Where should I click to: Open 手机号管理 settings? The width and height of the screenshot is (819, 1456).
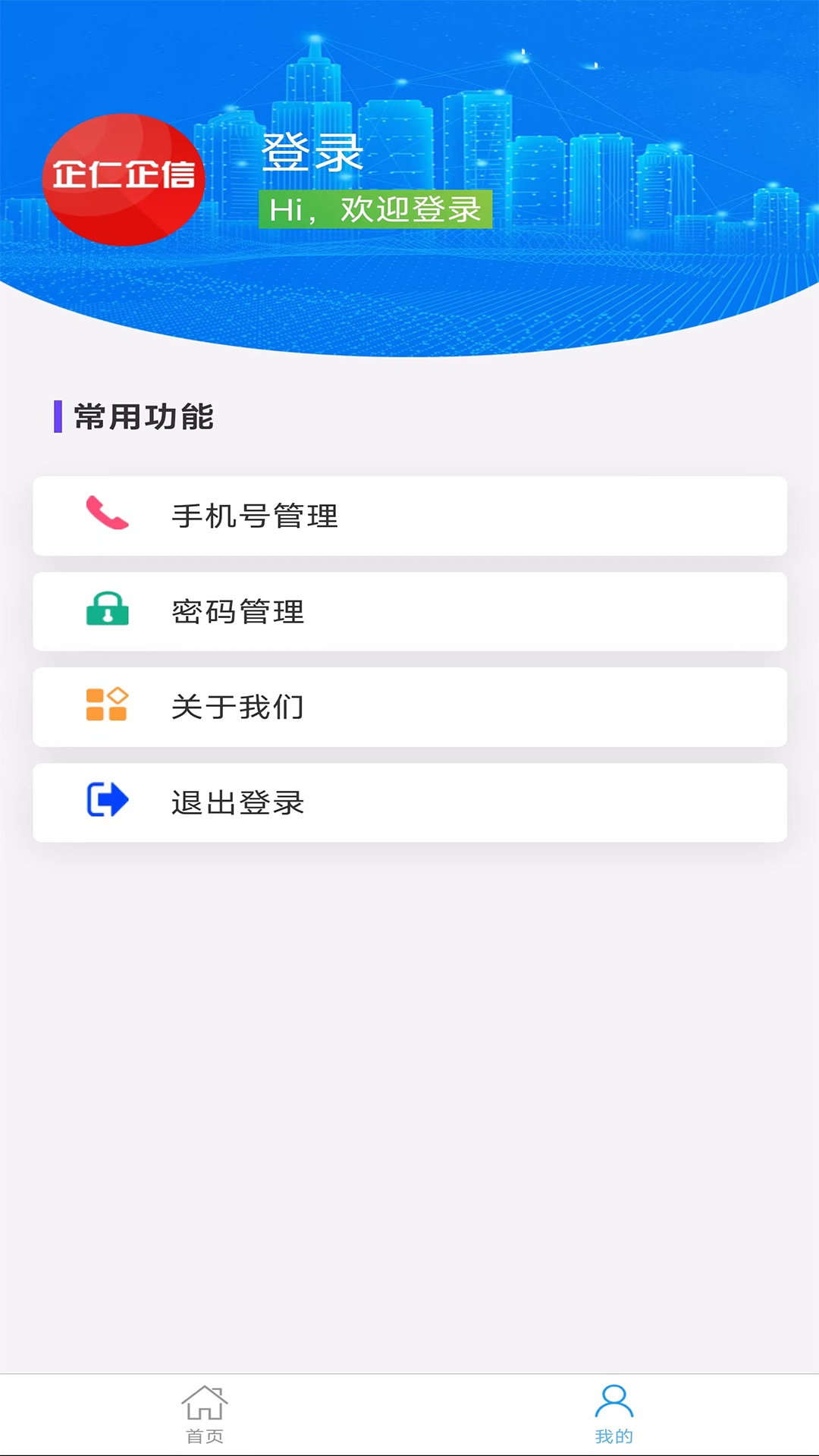click(x=409, y=516)
